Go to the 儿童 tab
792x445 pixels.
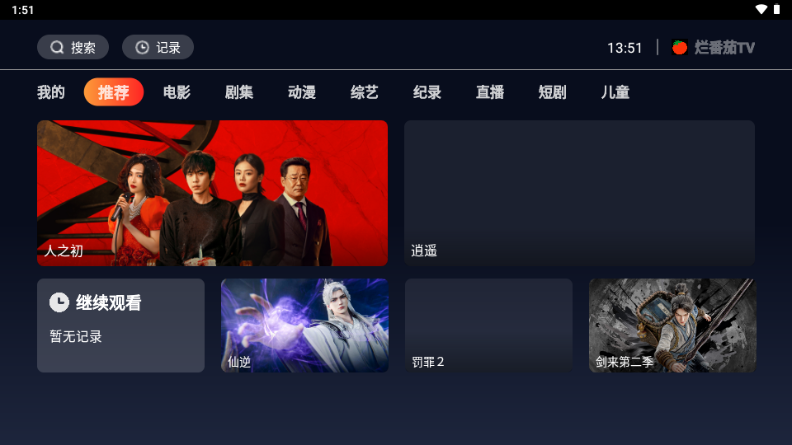[615, 93]
